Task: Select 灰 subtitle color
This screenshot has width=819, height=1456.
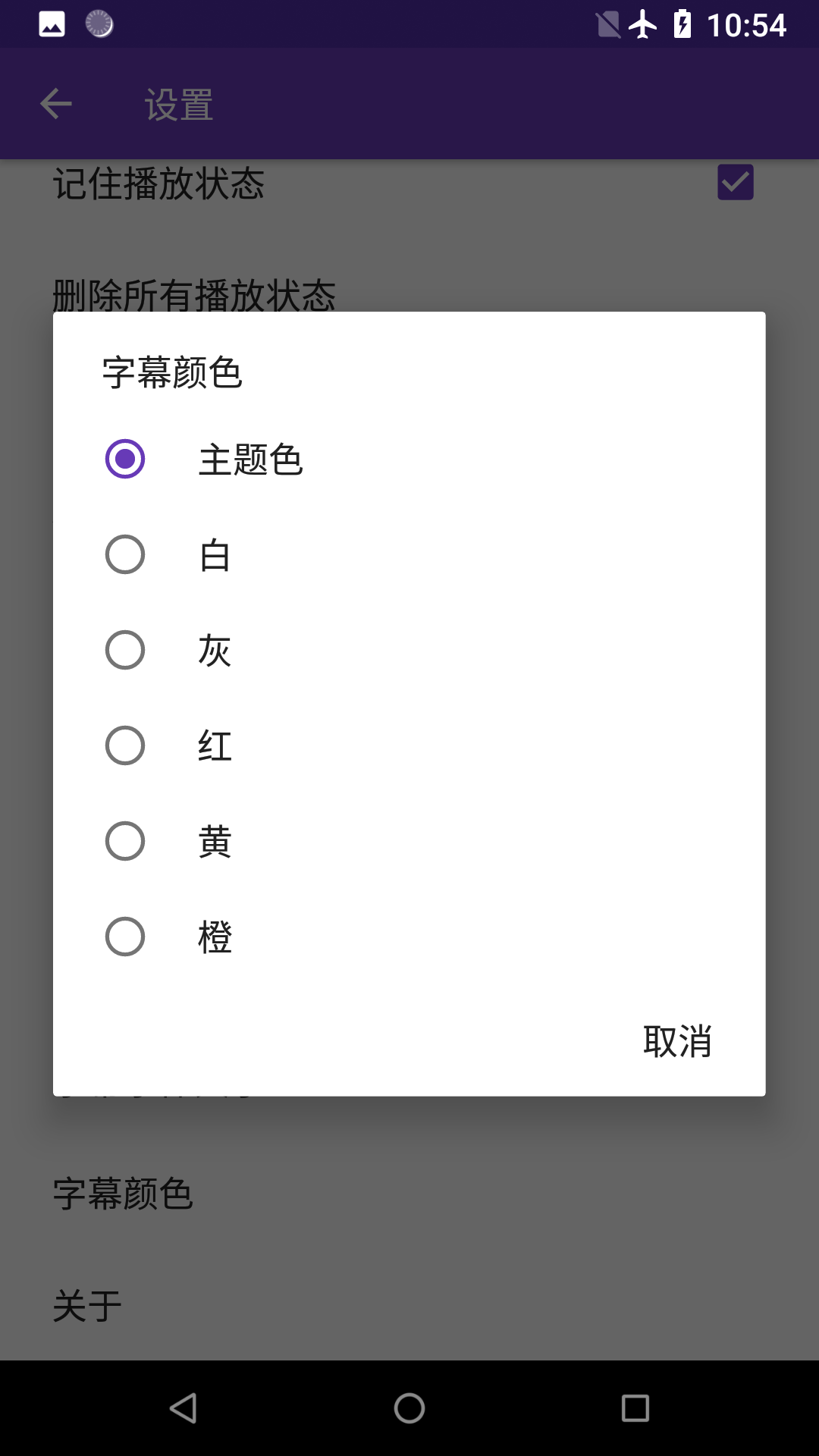Action: [125, 649]
